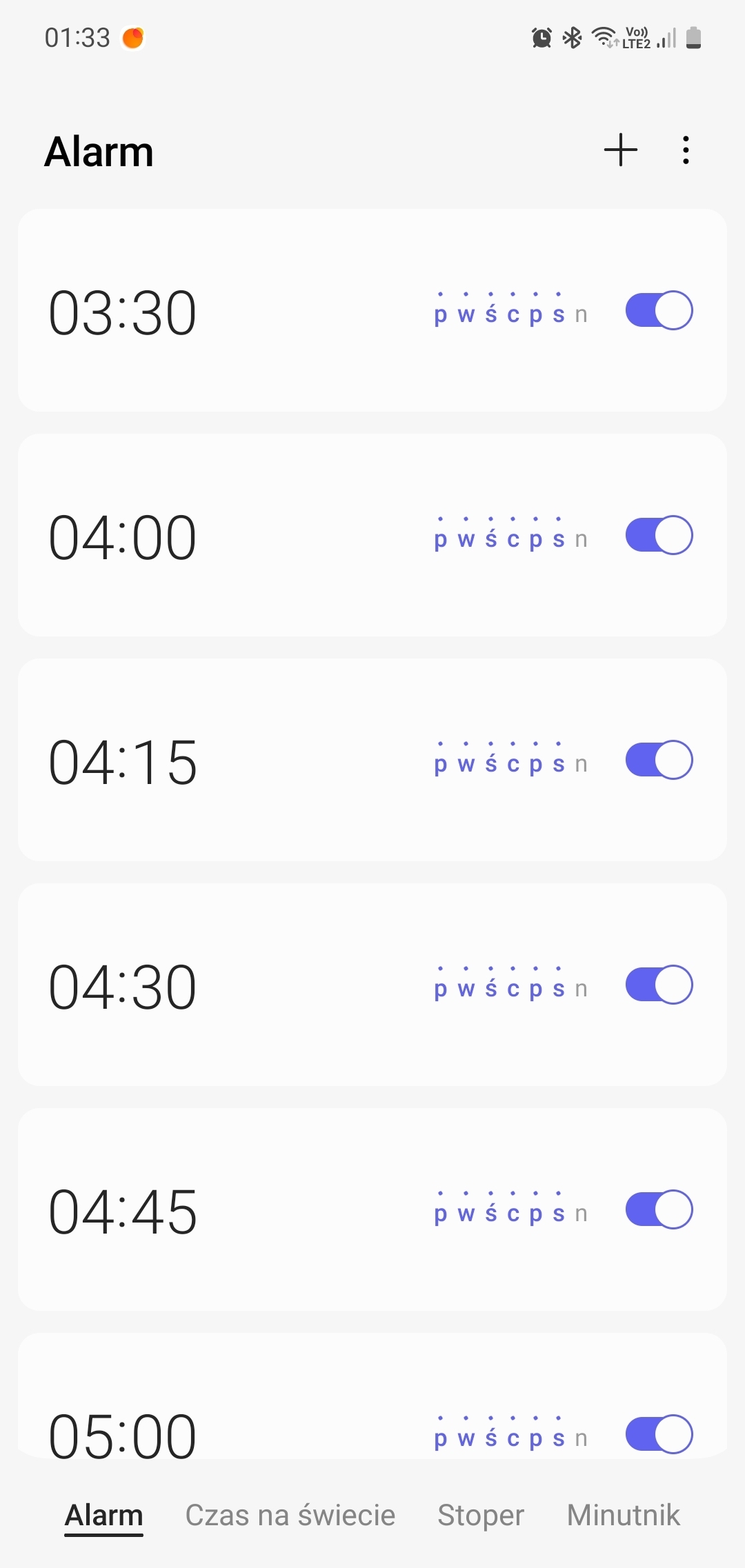Screen dimensions: 745x1568
Task: Switch off the 04:30 alarm
Action: (x=659, y=985)
